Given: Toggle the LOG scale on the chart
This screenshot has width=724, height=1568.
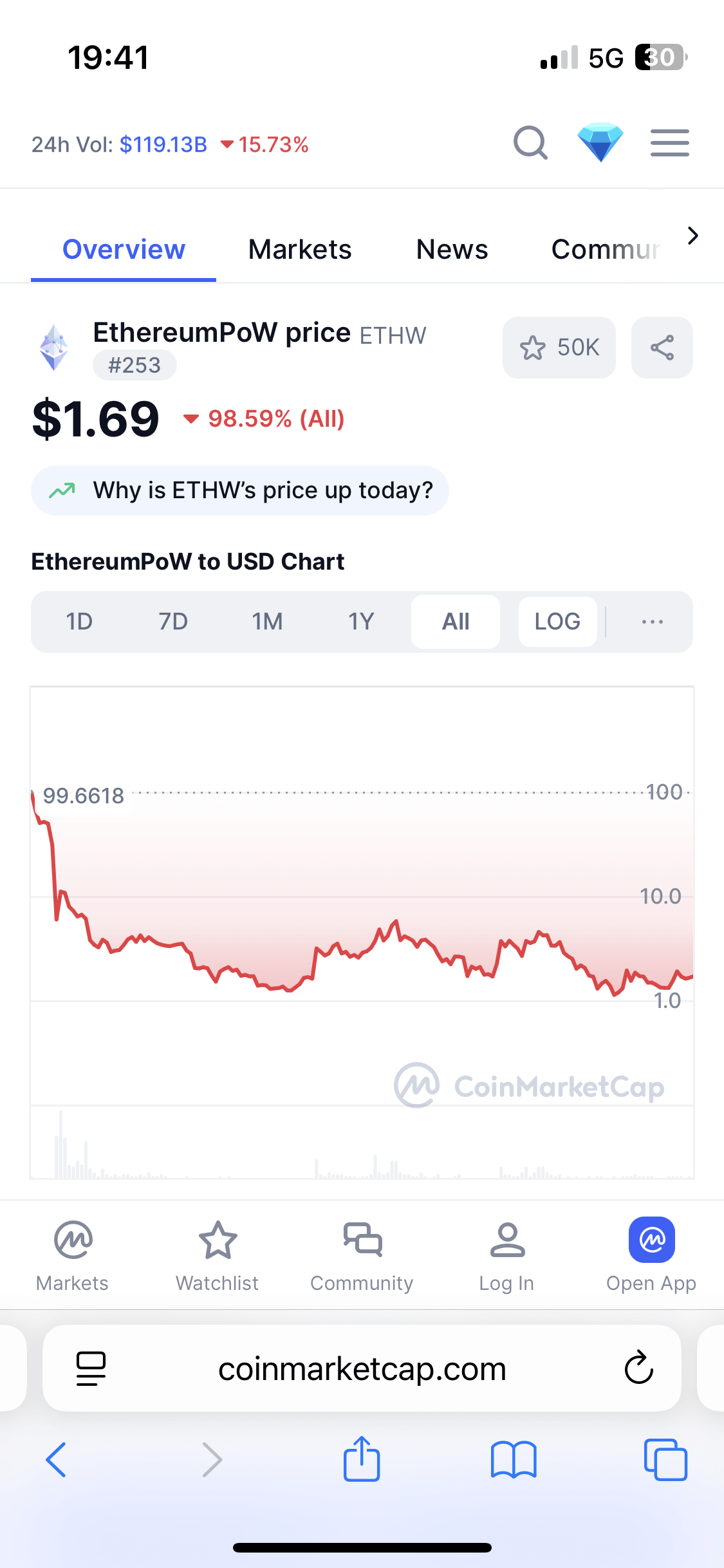Looking at the screenshot, I should coord(557,621).
